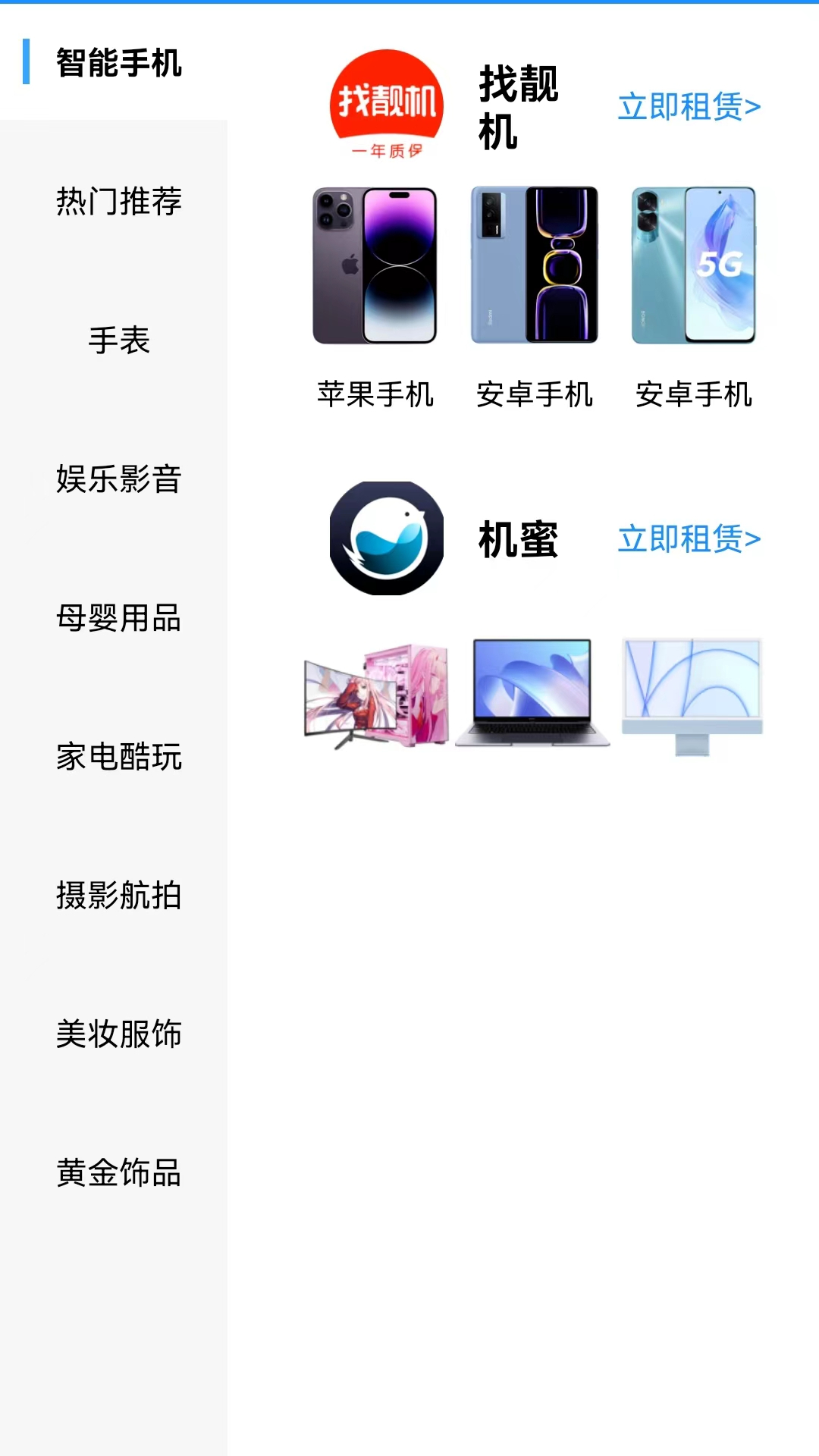
Task: Select the 手表 category
Action: click(x=118, y=342)
